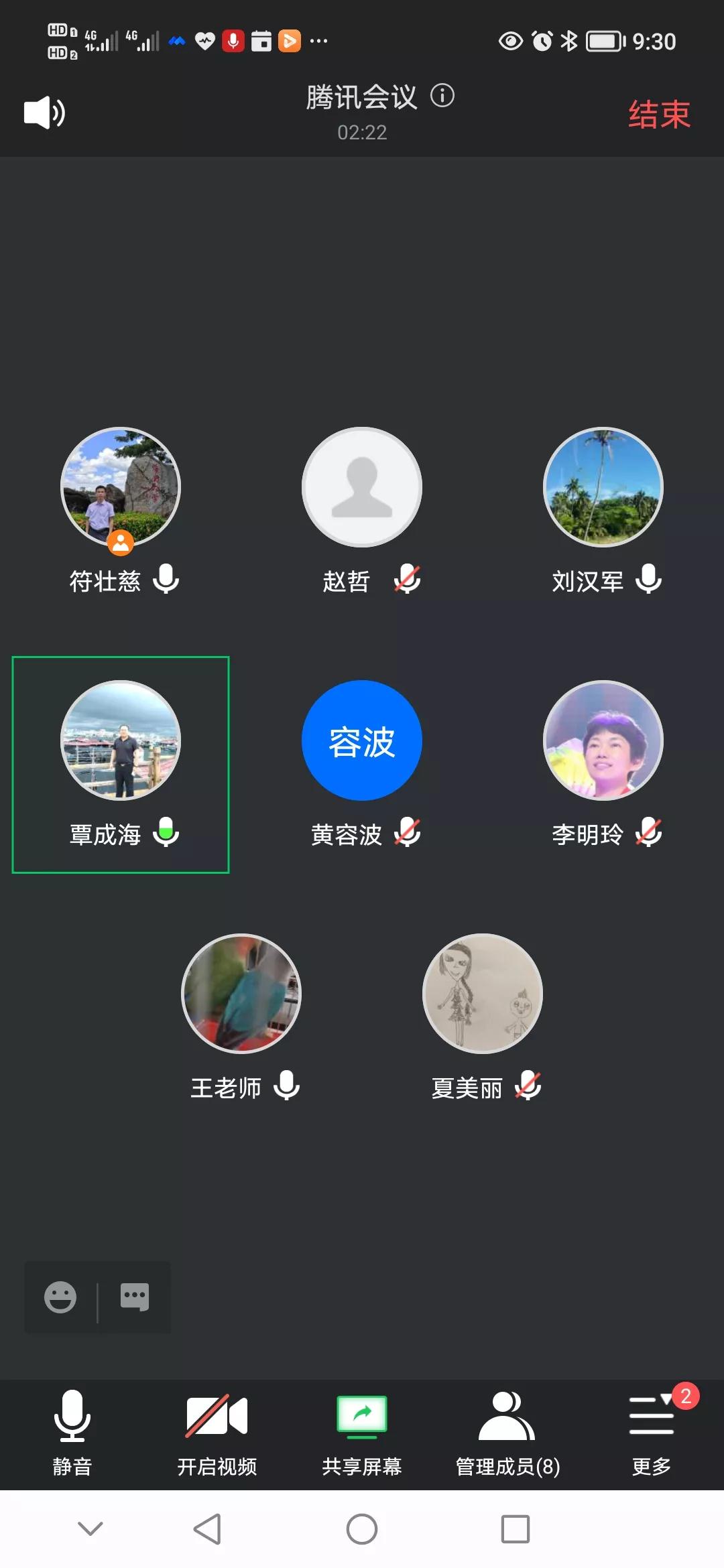Select participant 赵哲
The height and width of the screenshot is (1568, 724).
(x=362, y=487)
